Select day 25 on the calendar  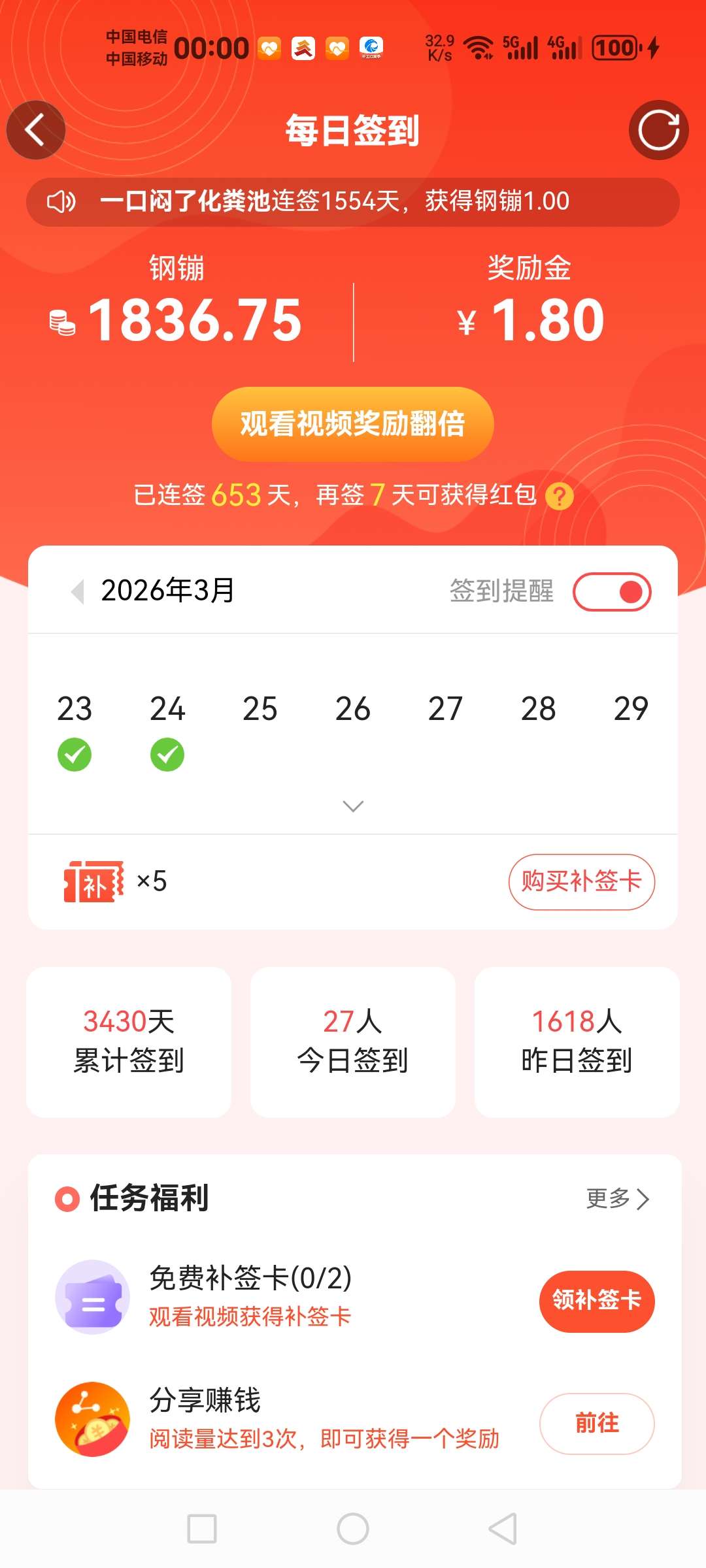(260, 709)
